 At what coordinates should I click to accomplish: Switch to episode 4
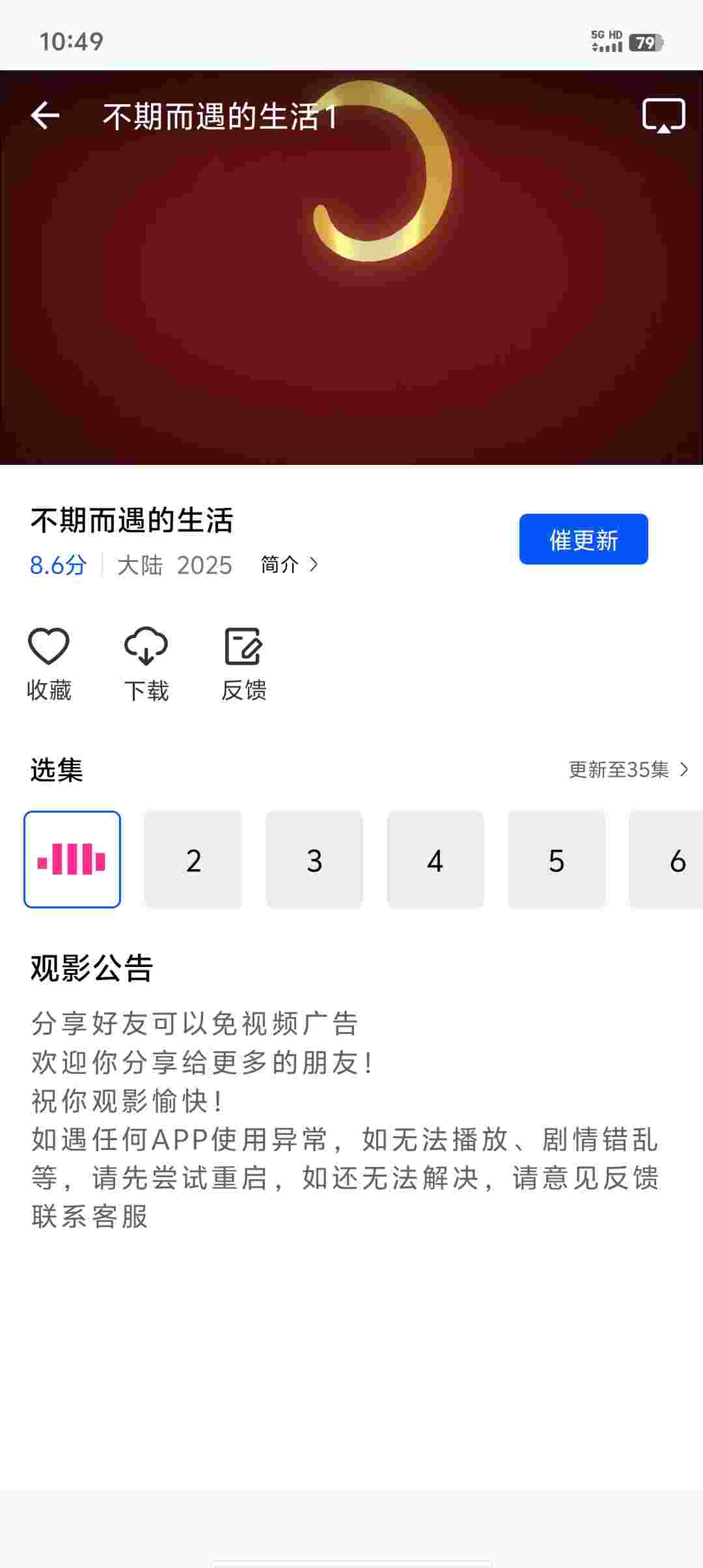point(435,860)
